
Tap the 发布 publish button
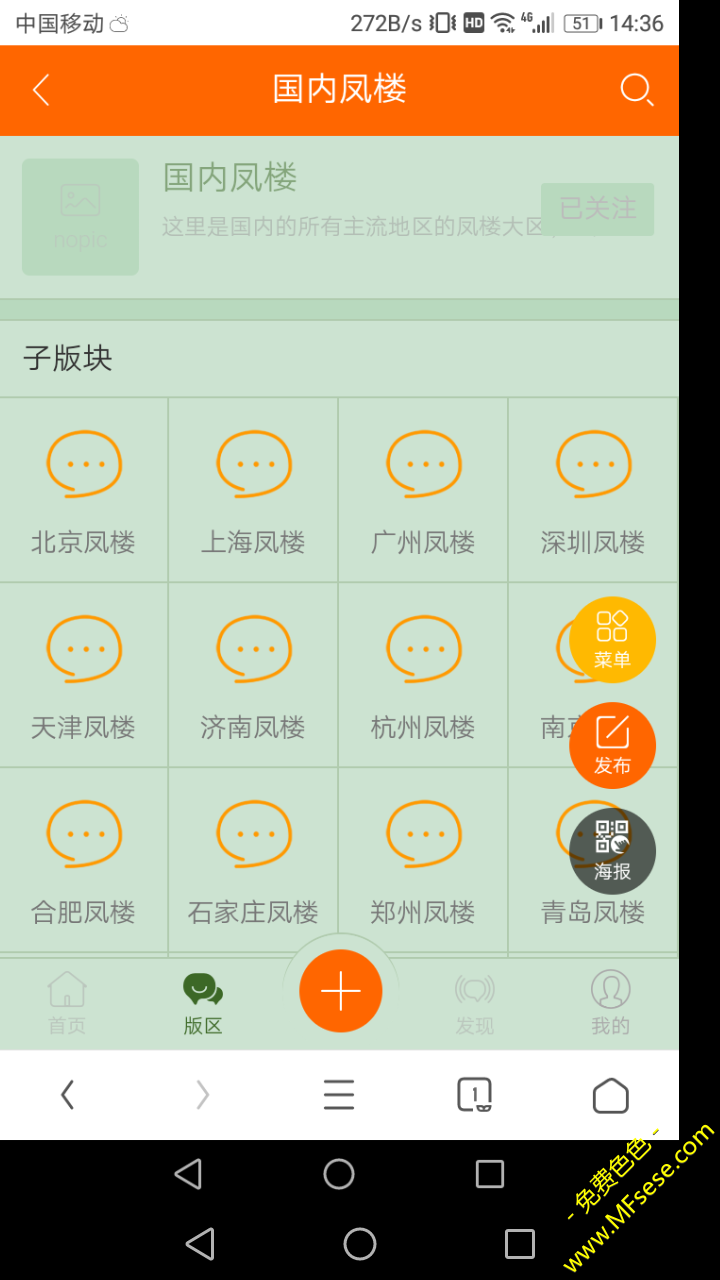pos(613,744)
